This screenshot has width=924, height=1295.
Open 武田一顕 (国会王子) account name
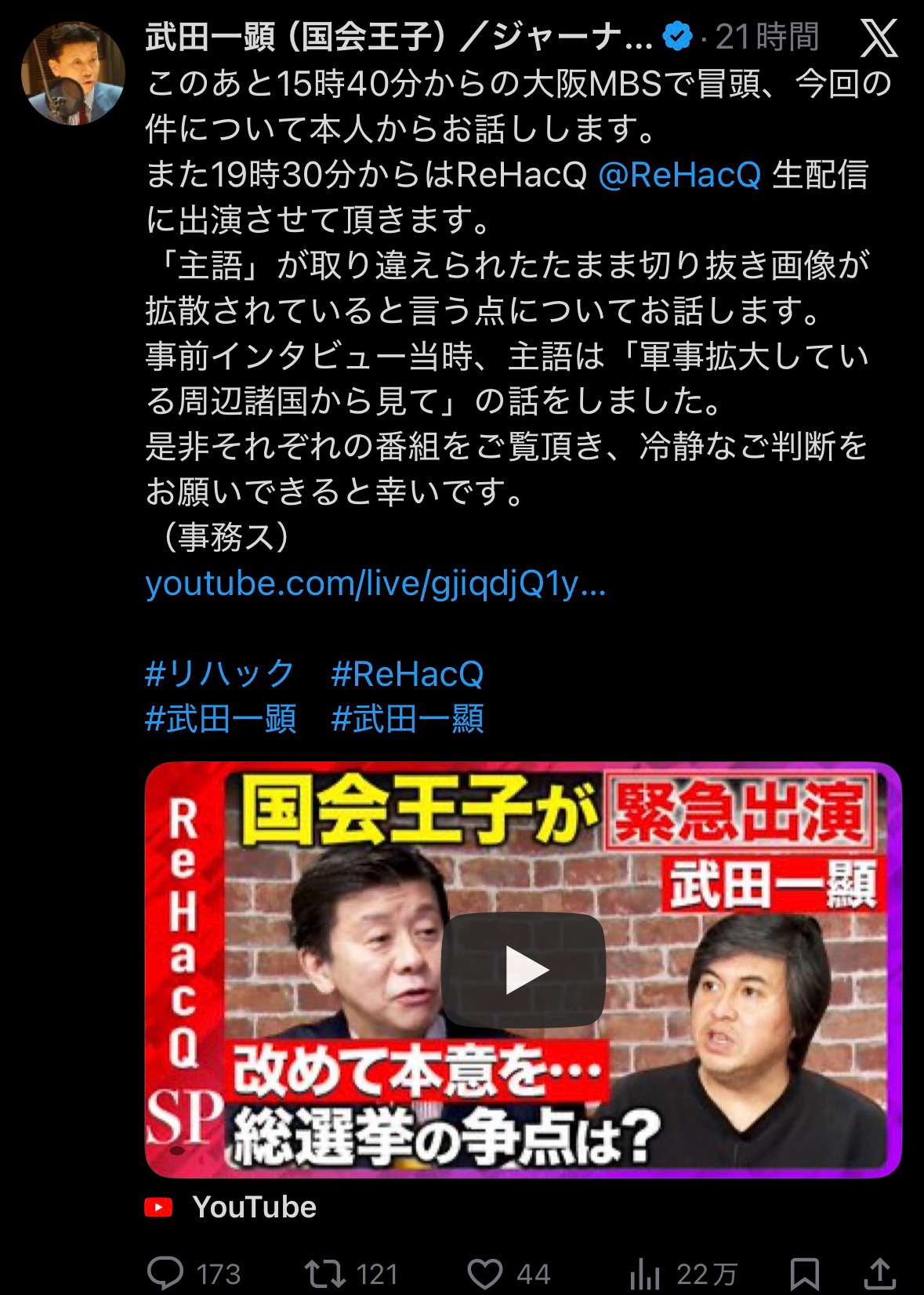(398, 37)
